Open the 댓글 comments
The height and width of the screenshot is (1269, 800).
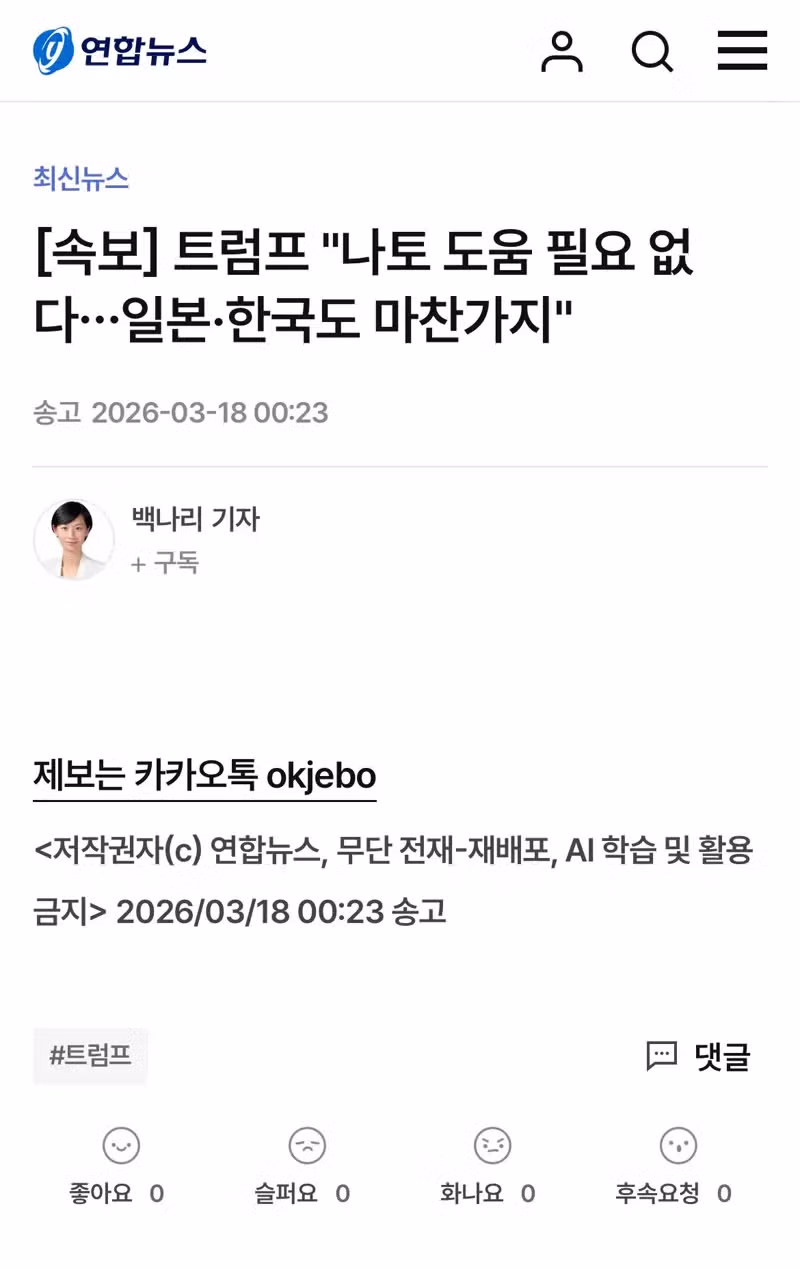click(x=698, y=1056)
